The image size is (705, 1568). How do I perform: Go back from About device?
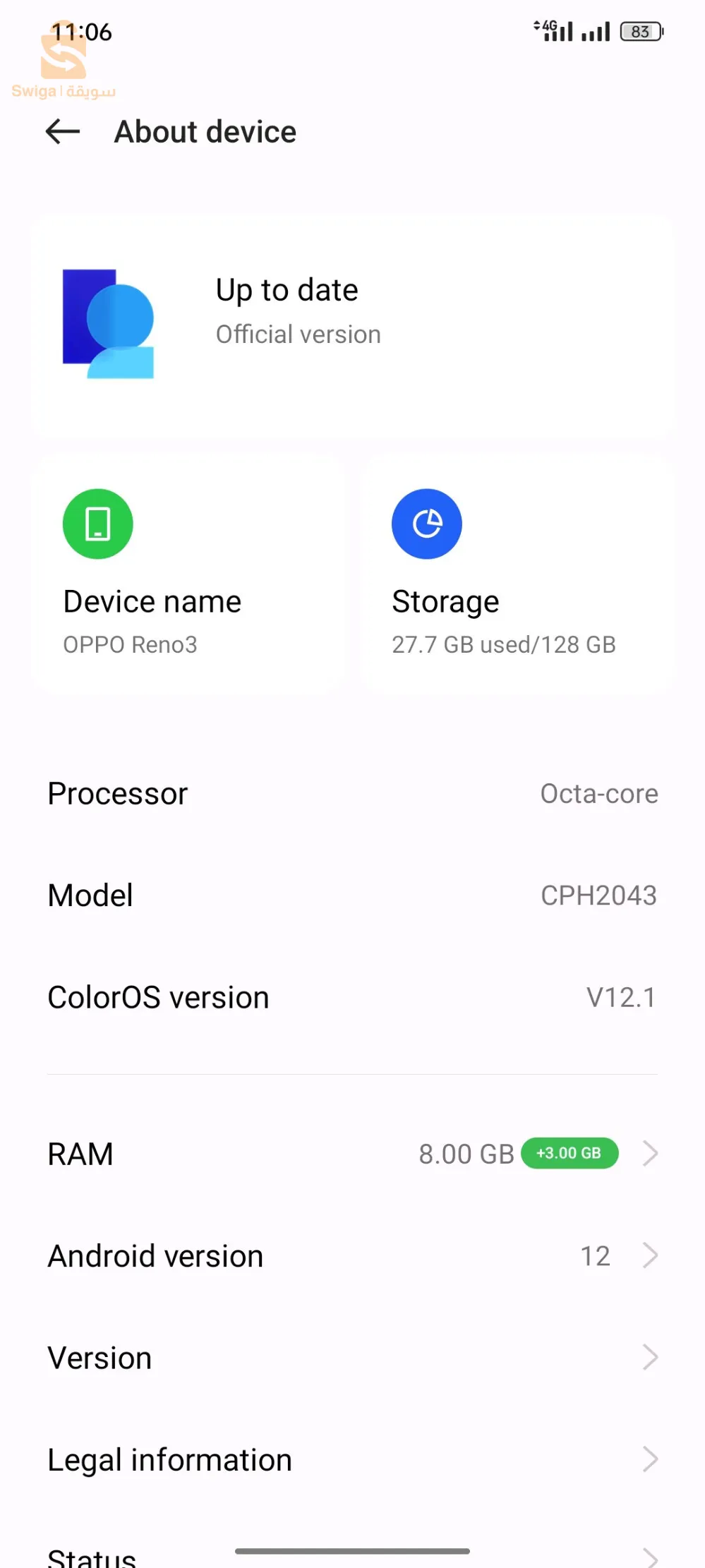pyautogui.click(x=63, y=132)
